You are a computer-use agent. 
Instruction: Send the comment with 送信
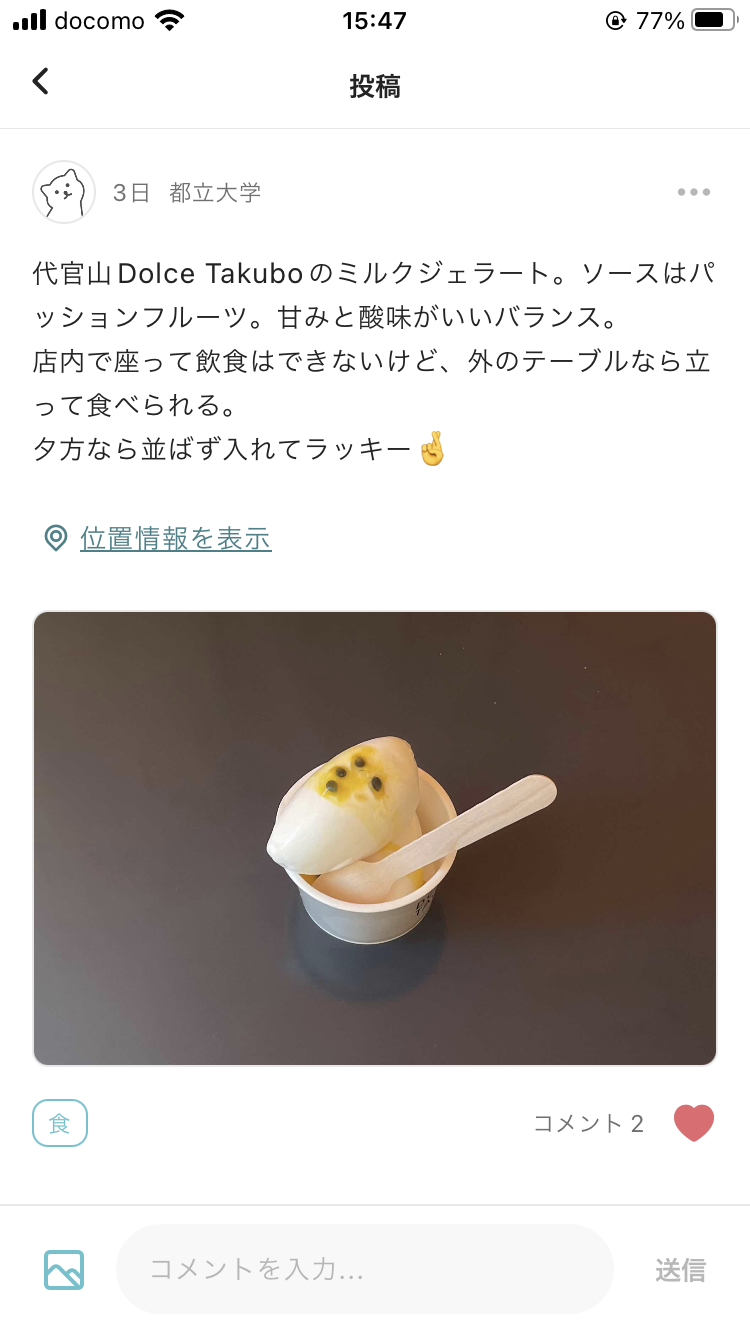pyautogui.click(x=681, y=1270)
